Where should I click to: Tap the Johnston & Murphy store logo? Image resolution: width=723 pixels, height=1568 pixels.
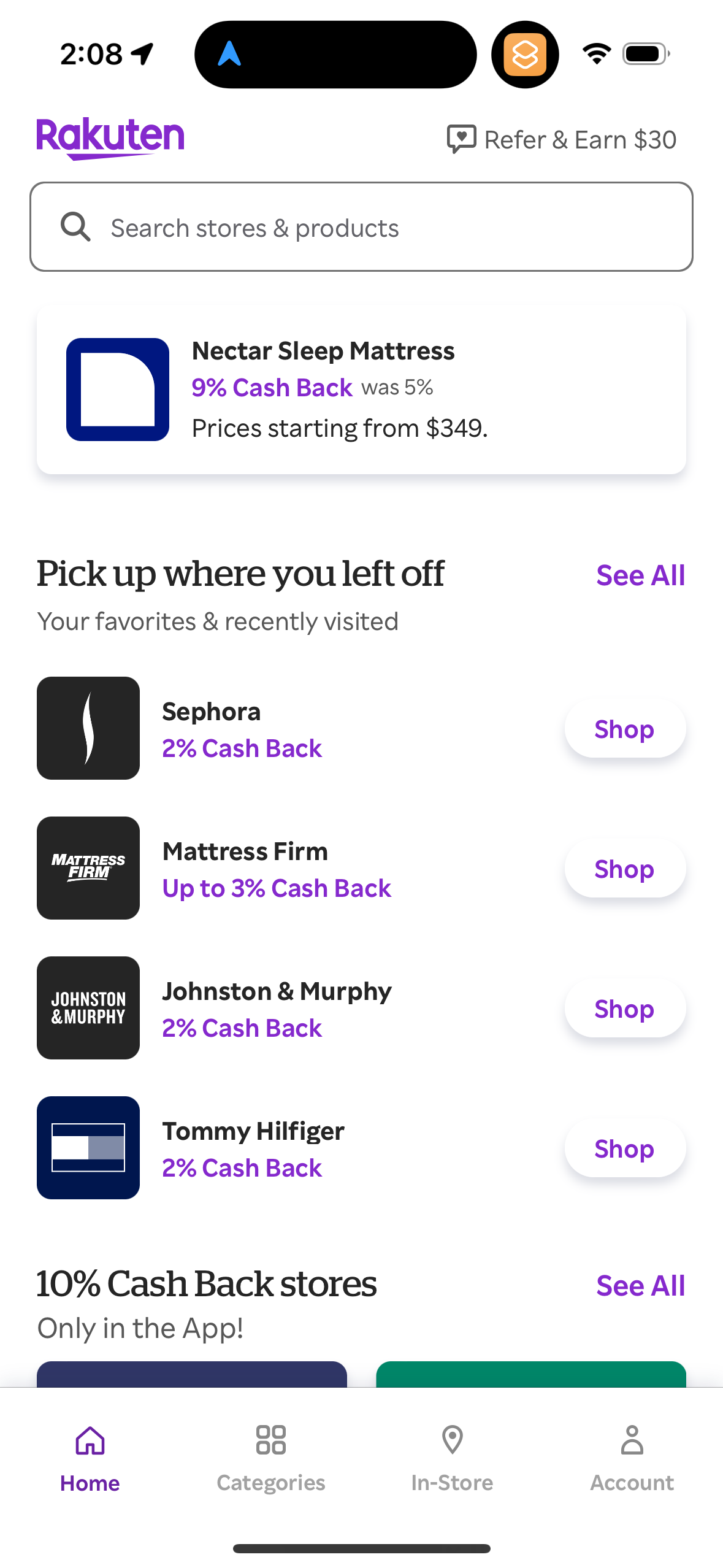coord(88,1007)
